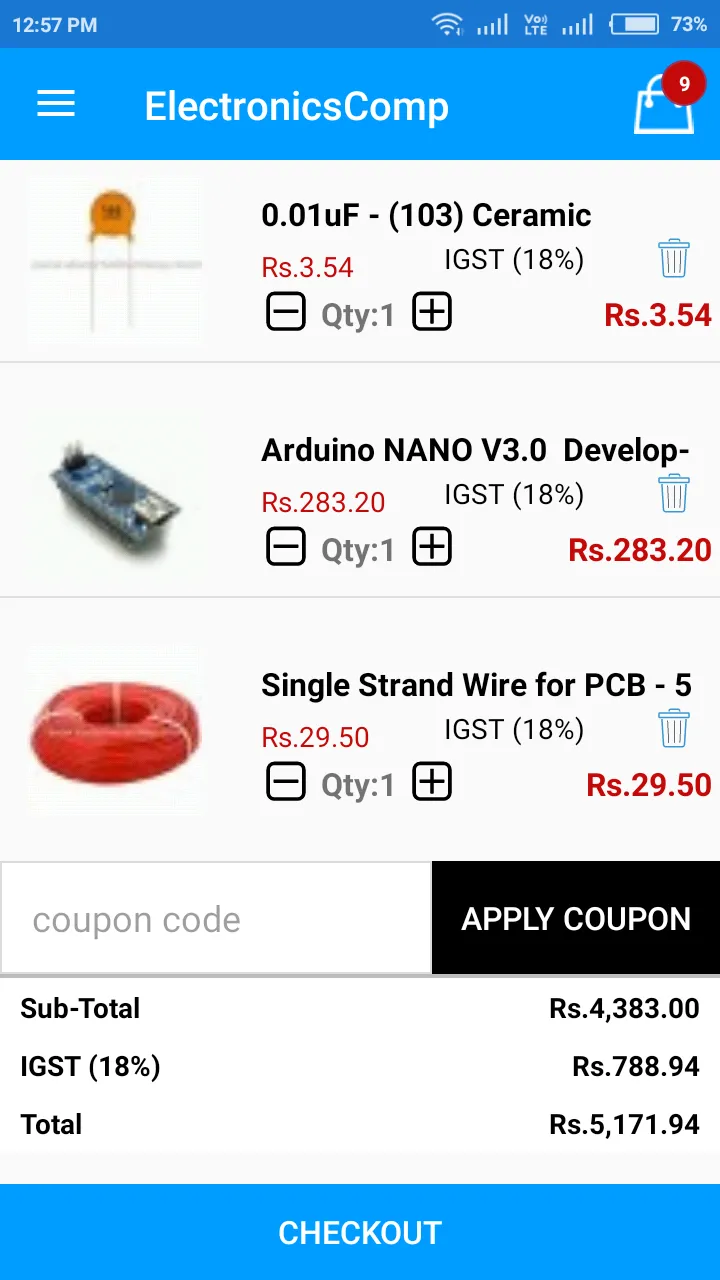The image size is (720, 1280).
Task: Open the red wire spool thumbnail
Action: [115, 730]
